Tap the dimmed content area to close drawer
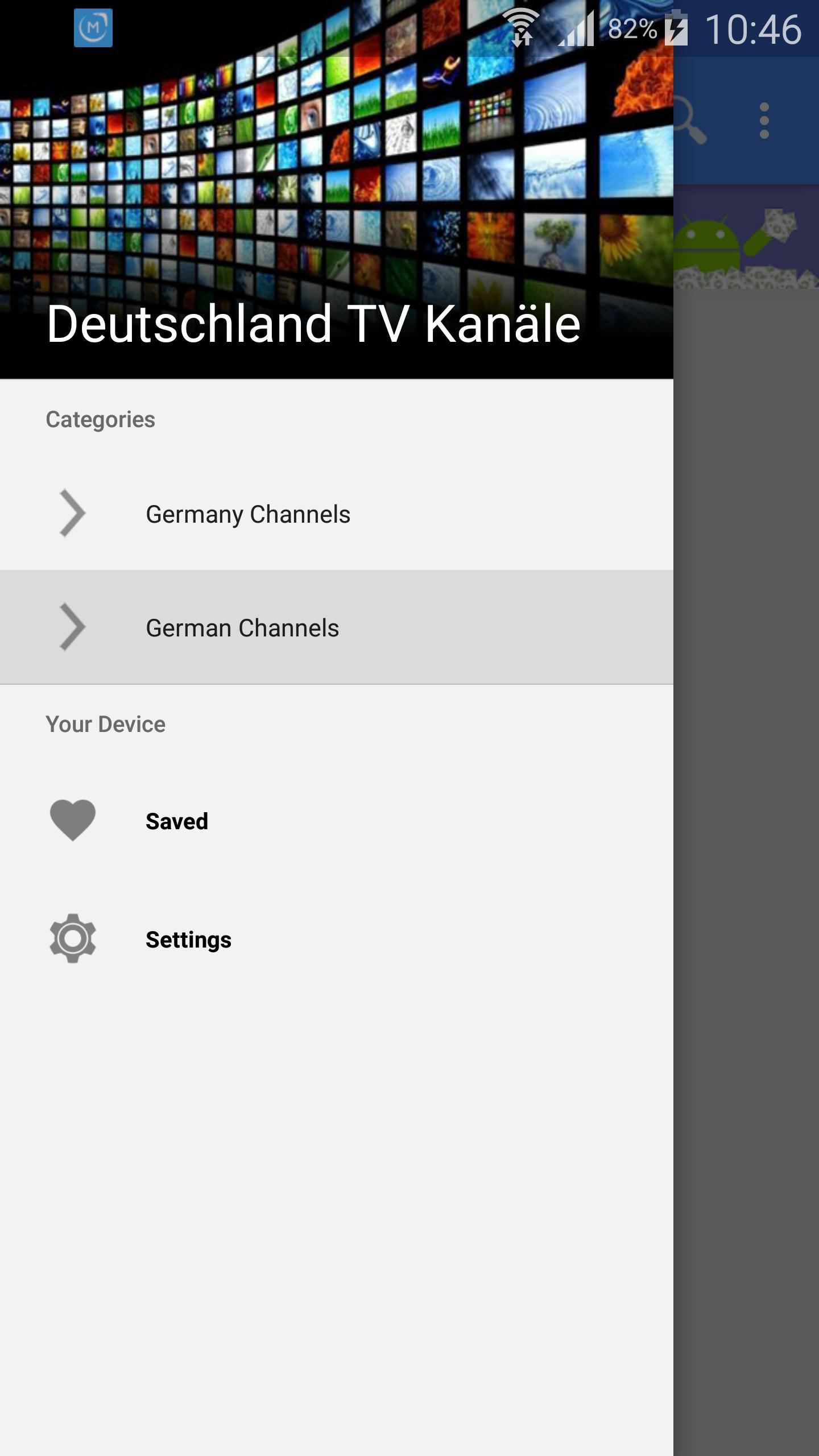The height and width of the screenshot is (1456, 819). 745,853
